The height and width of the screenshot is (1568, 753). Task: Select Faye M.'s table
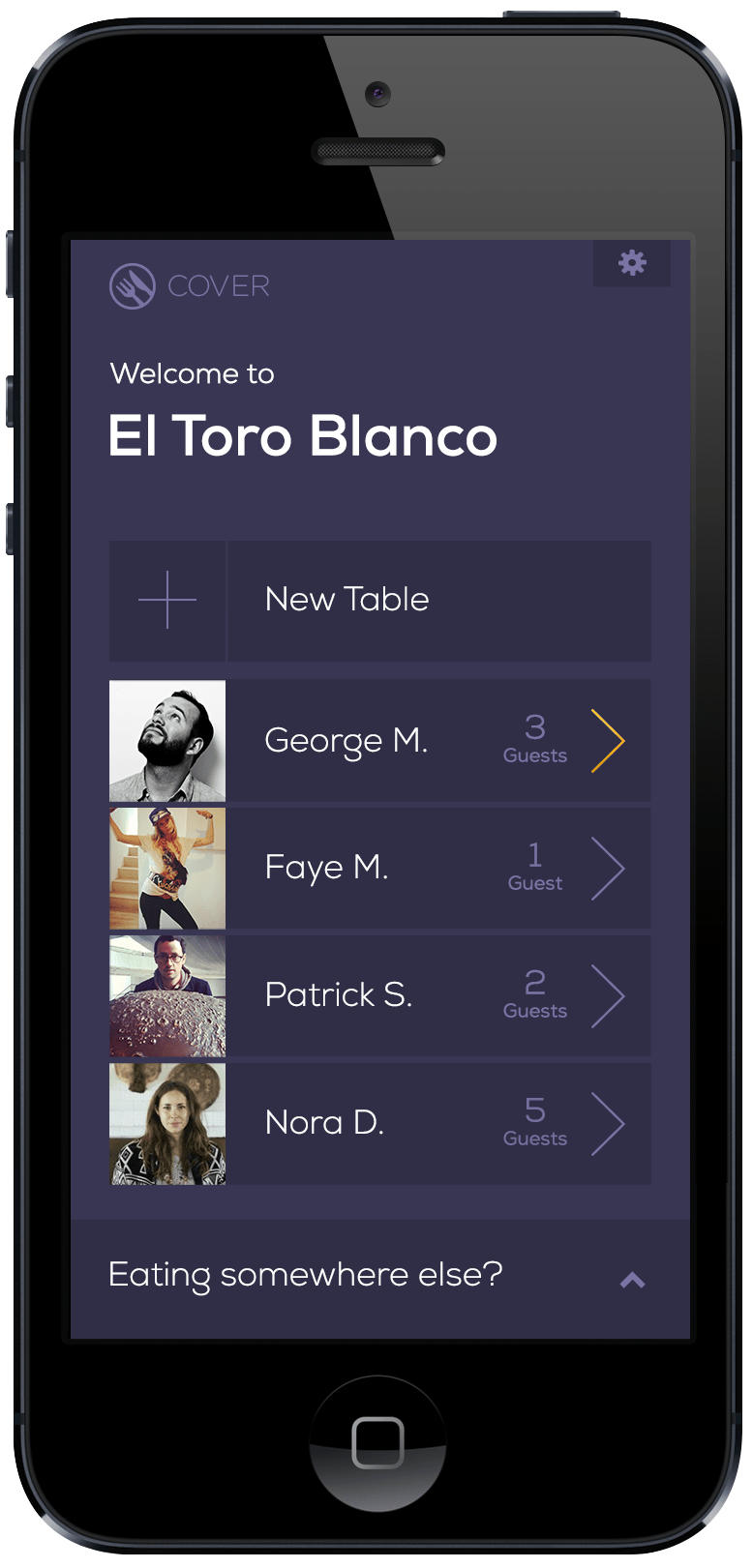(x=379, y=869)
